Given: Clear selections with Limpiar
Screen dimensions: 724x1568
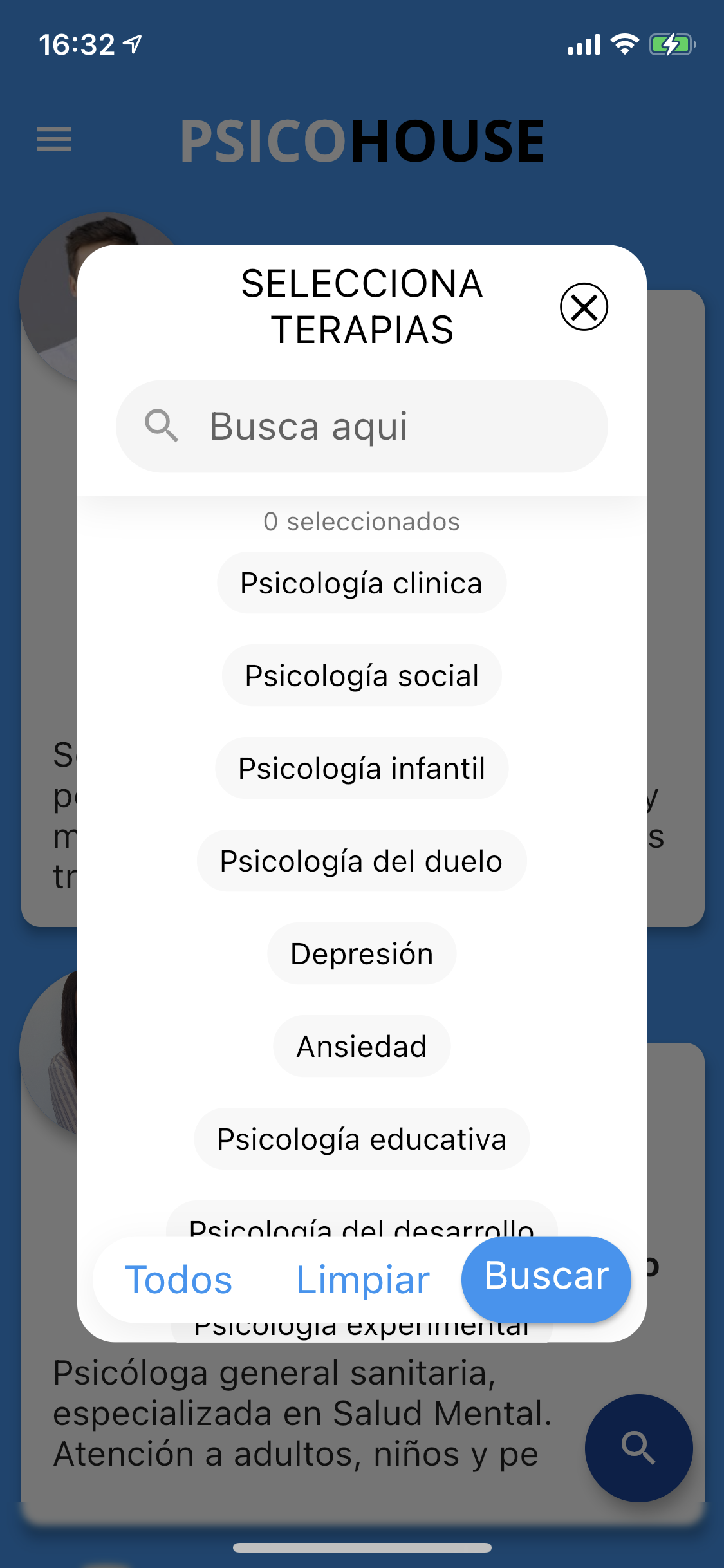Looking at the screenshot, I should tap(363, 1280).
